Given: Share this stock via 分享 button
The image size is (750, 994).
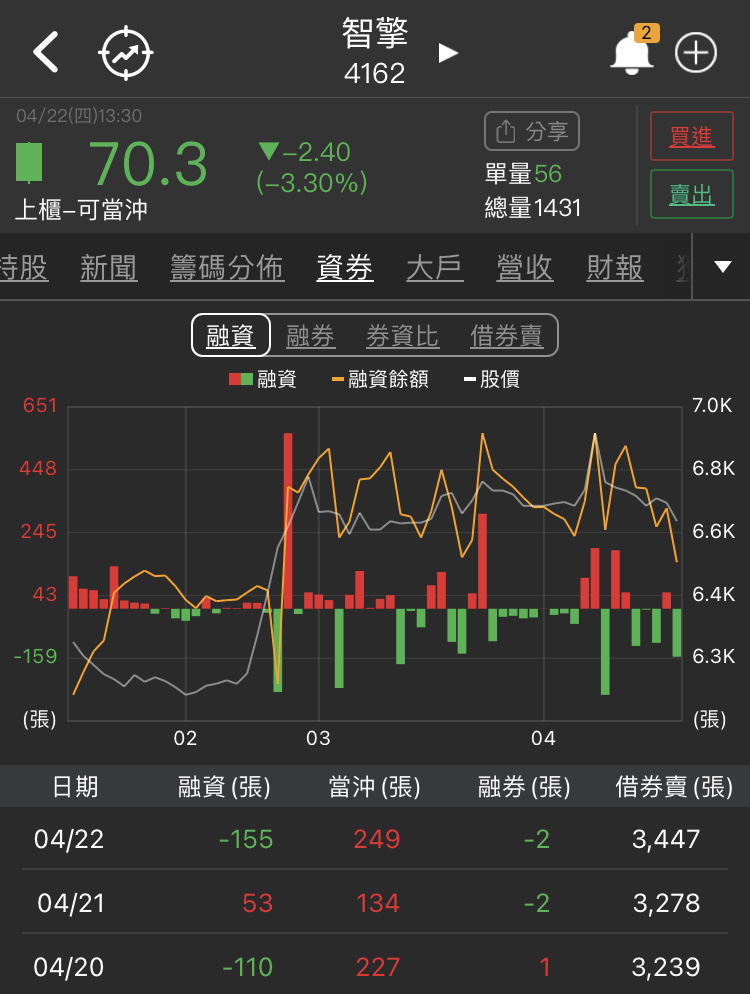Looking at the screenshot, I should pyautogui.click(x=532, y=131).
